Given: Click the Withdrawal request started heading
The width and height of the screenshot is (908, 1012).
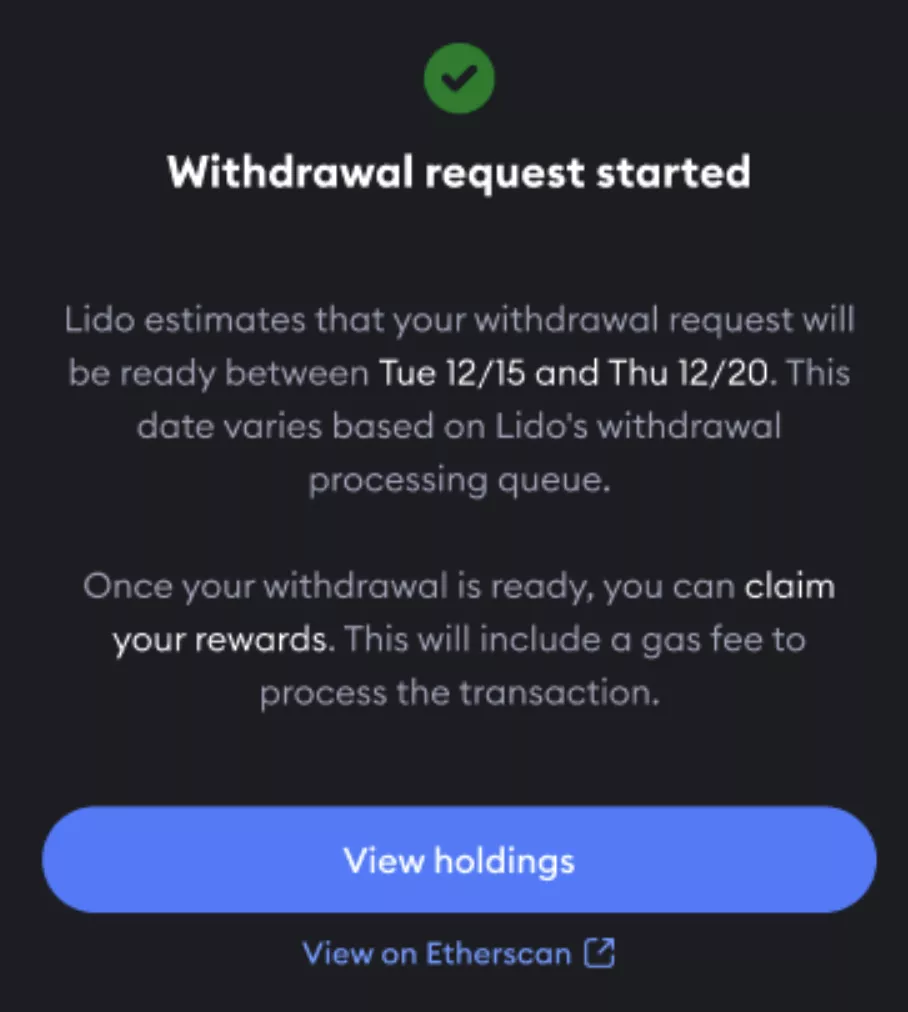Looking at the screenshot, I should point(459,171).
